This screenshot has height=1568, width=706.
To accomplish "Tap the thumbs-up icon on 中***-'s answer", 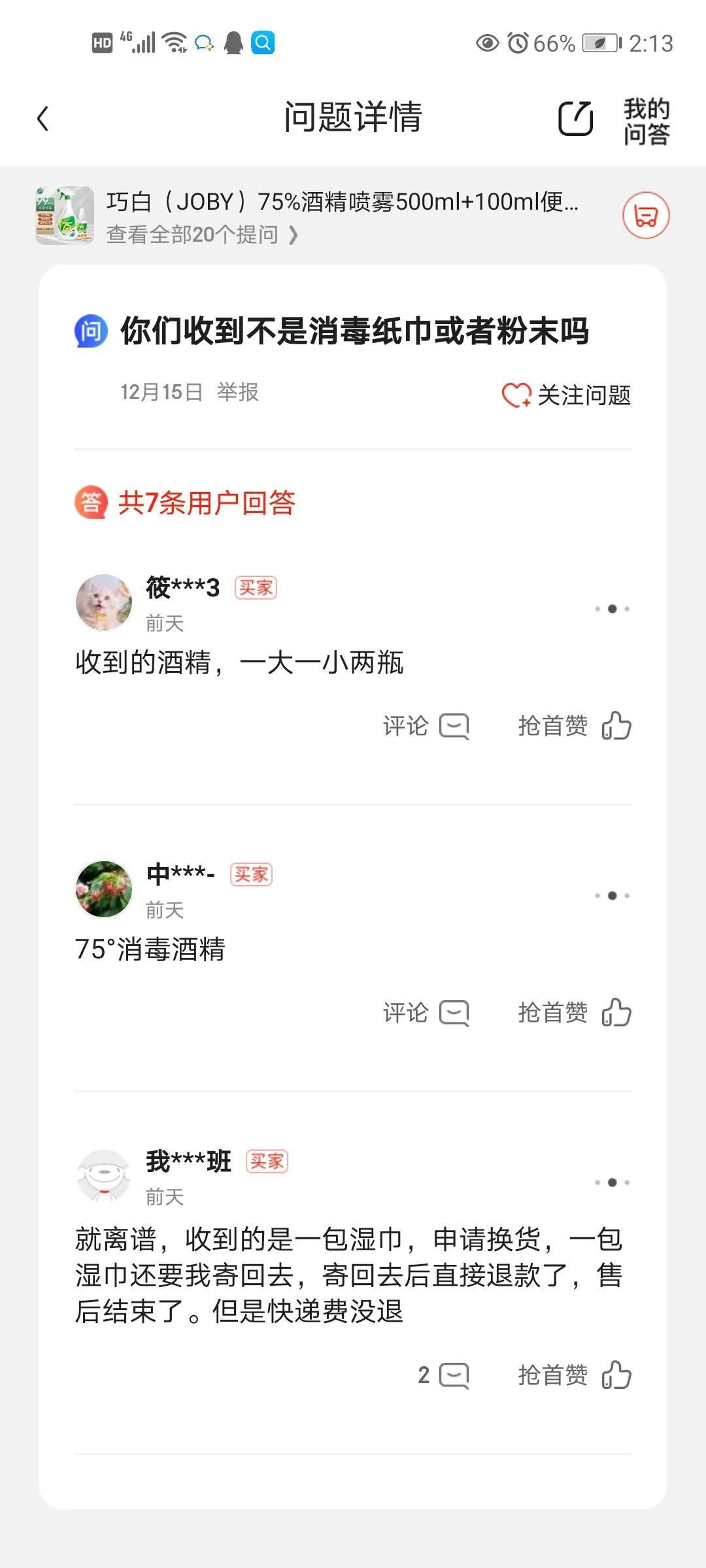I will tap(617, 1011).
